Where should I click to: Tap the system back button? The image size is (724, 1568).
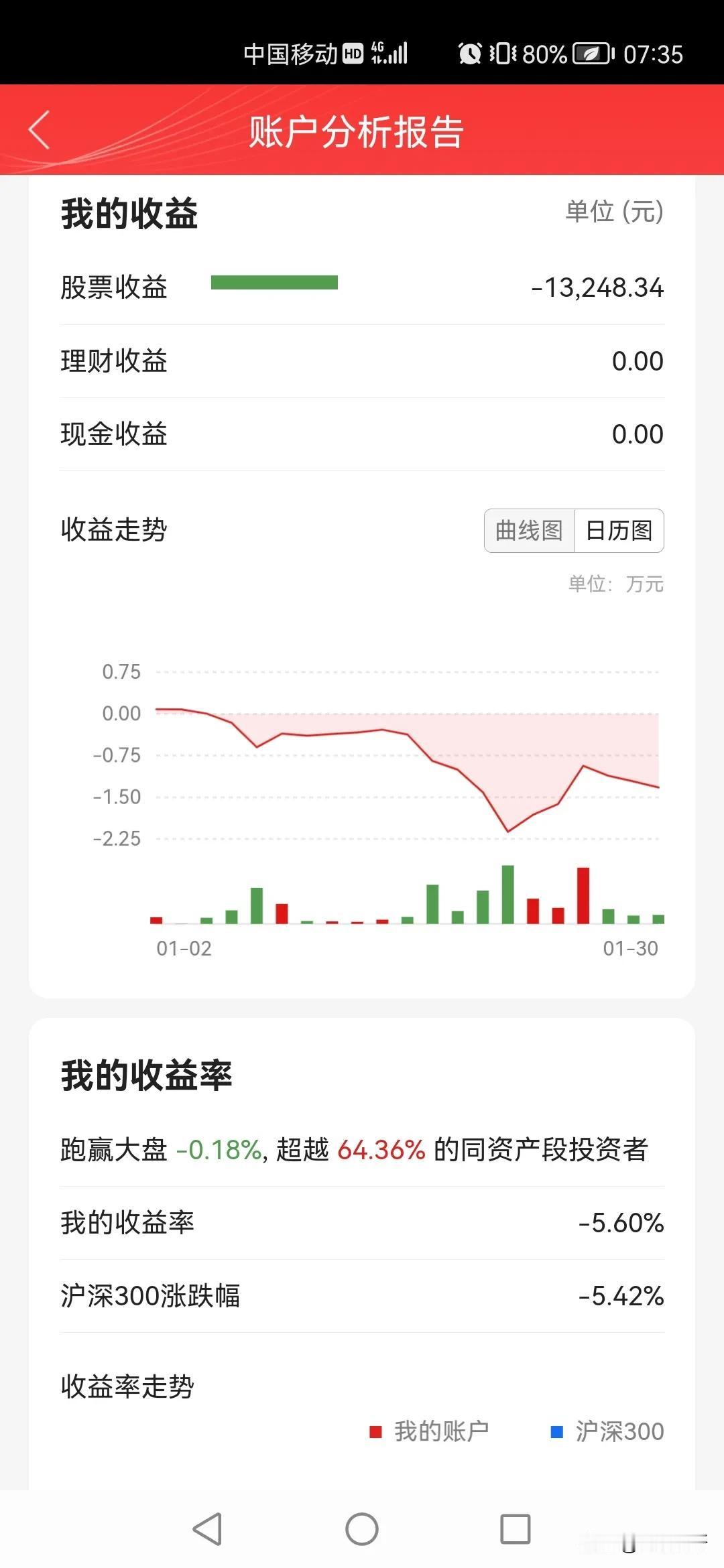pos(207,1529)
